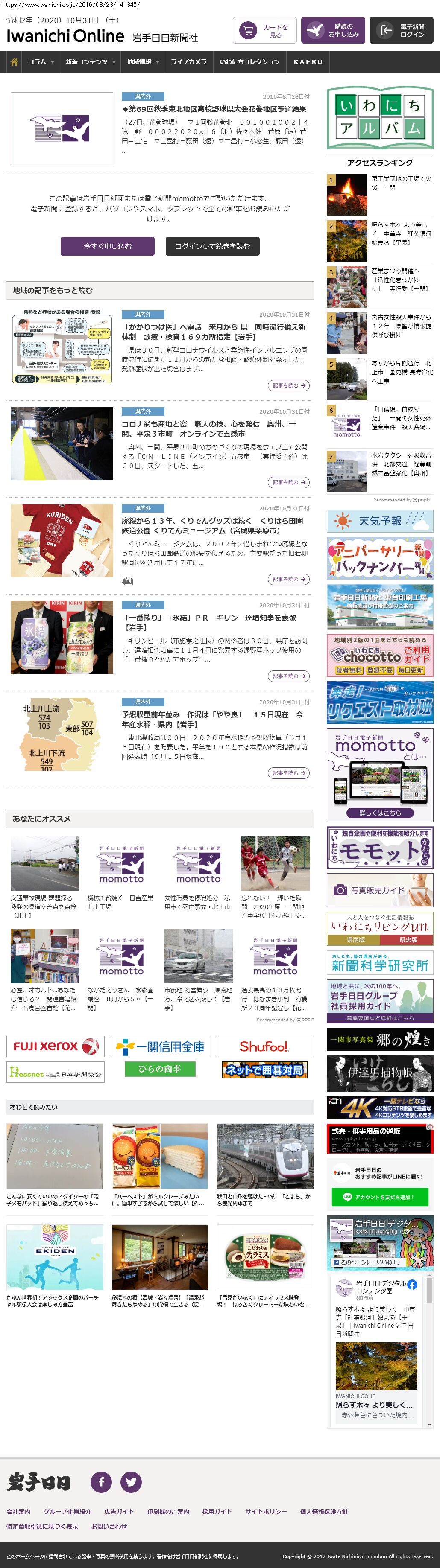The image size is (440, 1568).
Task: Select ログインして続きを読む
Action: [x=212, y=246]
